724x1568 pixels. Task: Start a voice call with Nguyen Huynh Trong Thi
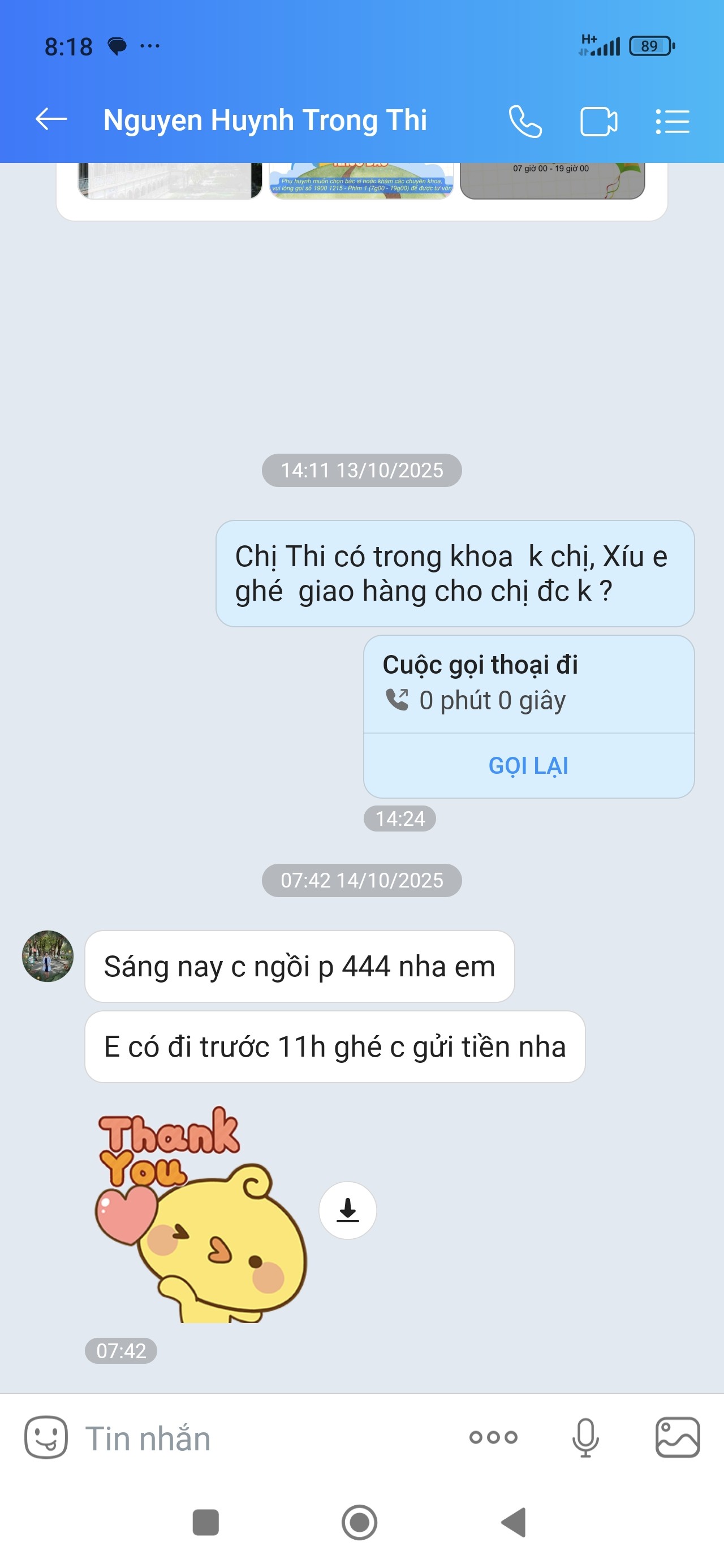click(x=525, y=121)
